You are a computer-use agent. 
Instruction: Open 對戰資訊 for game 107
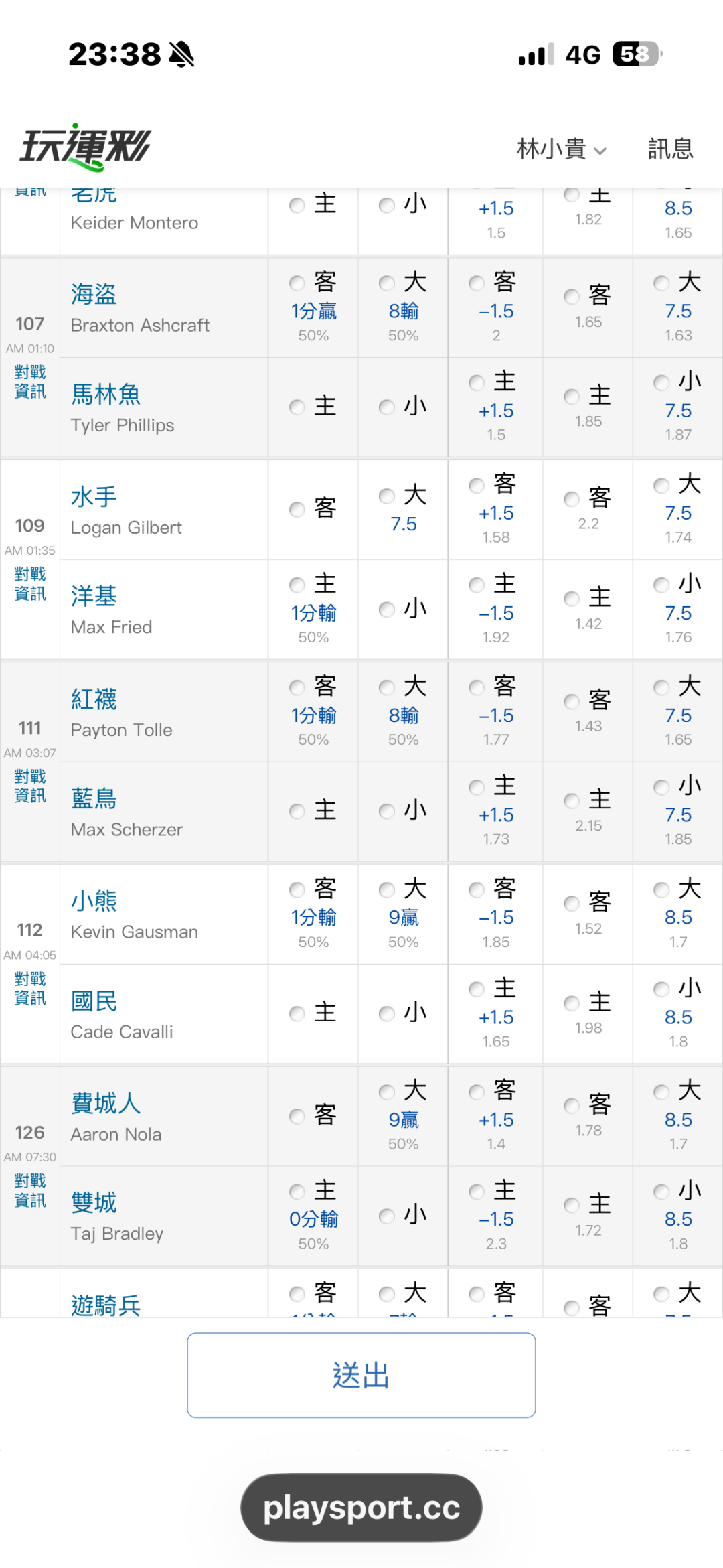click(30, 382)
